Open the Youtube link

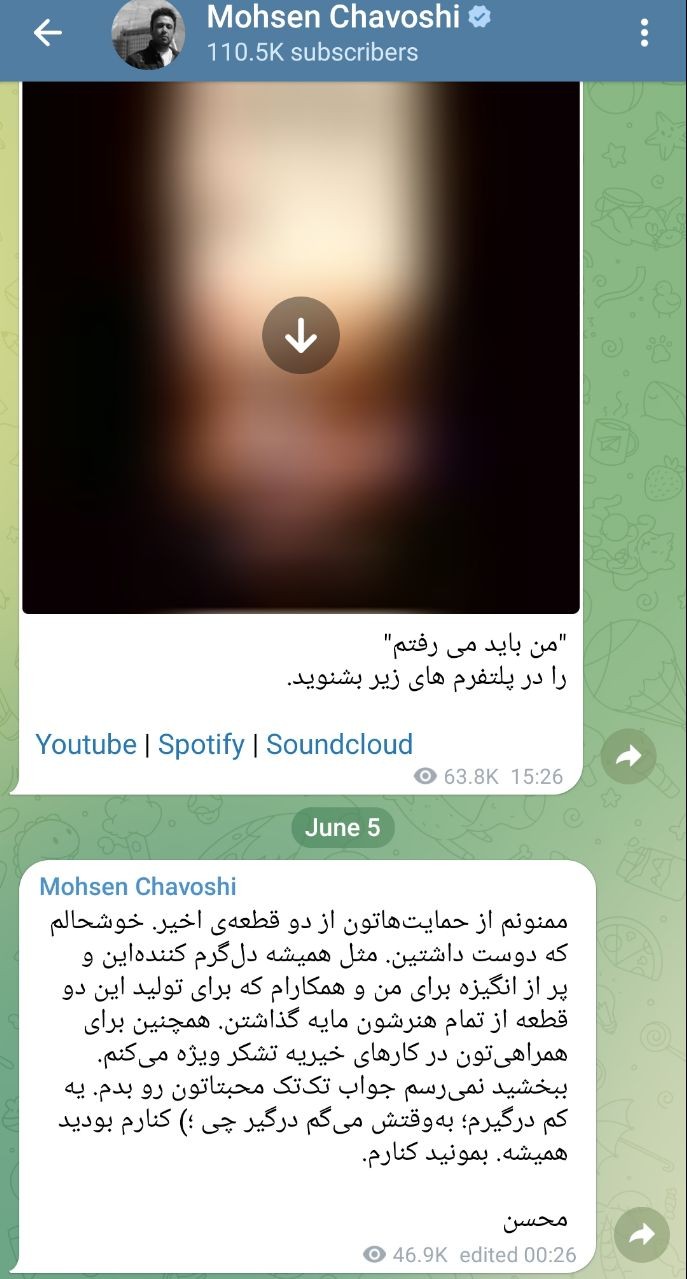pyautogui.click(x=86, y=744)
